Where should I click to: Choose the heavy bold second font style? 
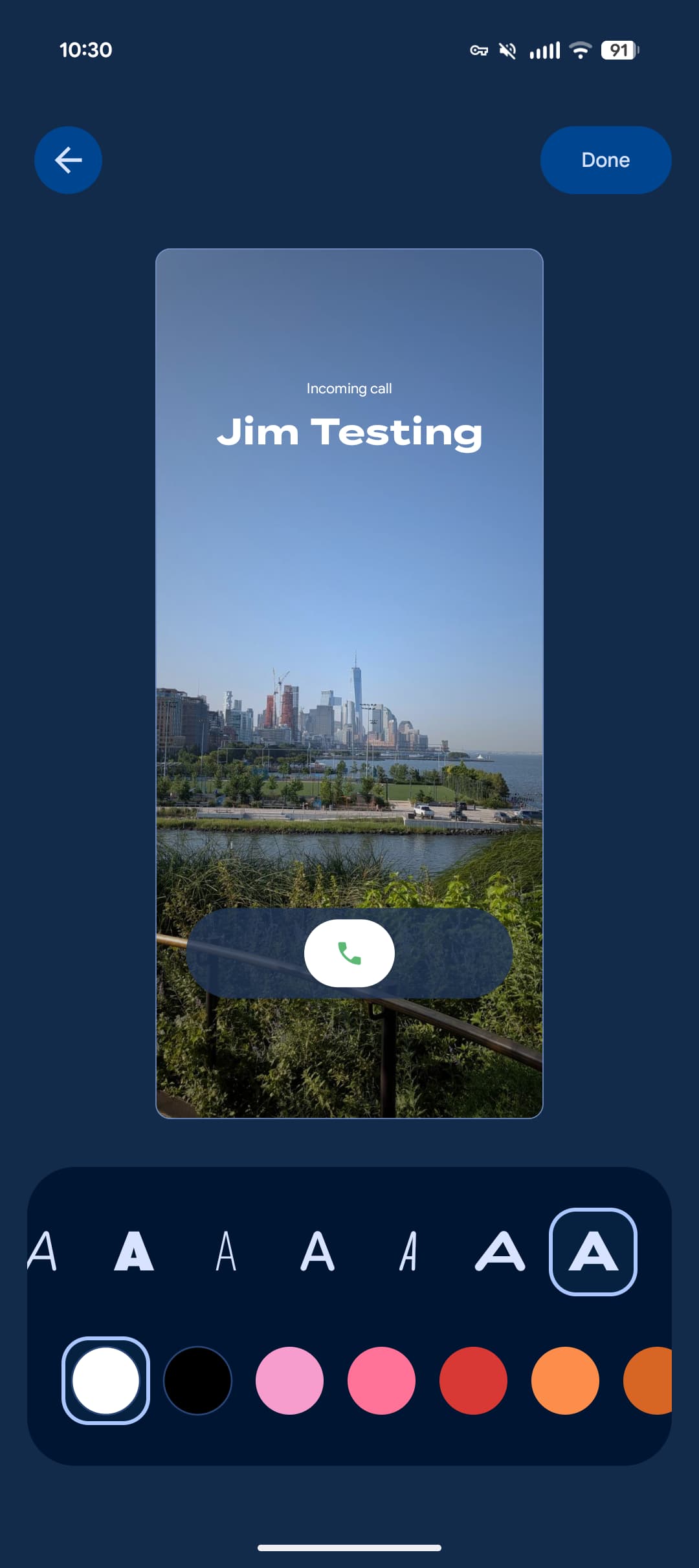pyautogui.click(x=134, y=1251)
